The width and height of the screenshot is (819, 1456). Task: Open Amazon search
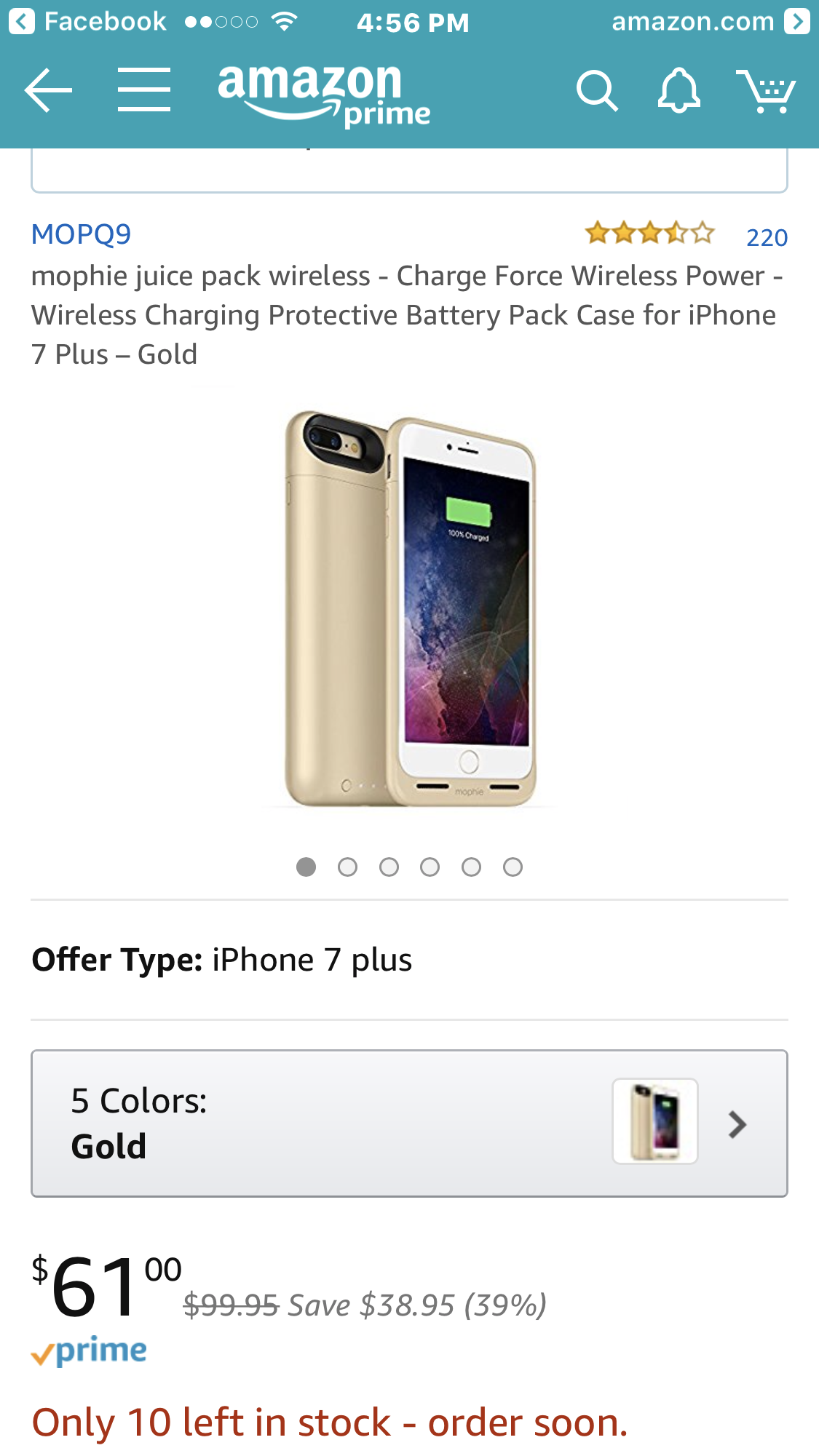click(x=596, y=91)
